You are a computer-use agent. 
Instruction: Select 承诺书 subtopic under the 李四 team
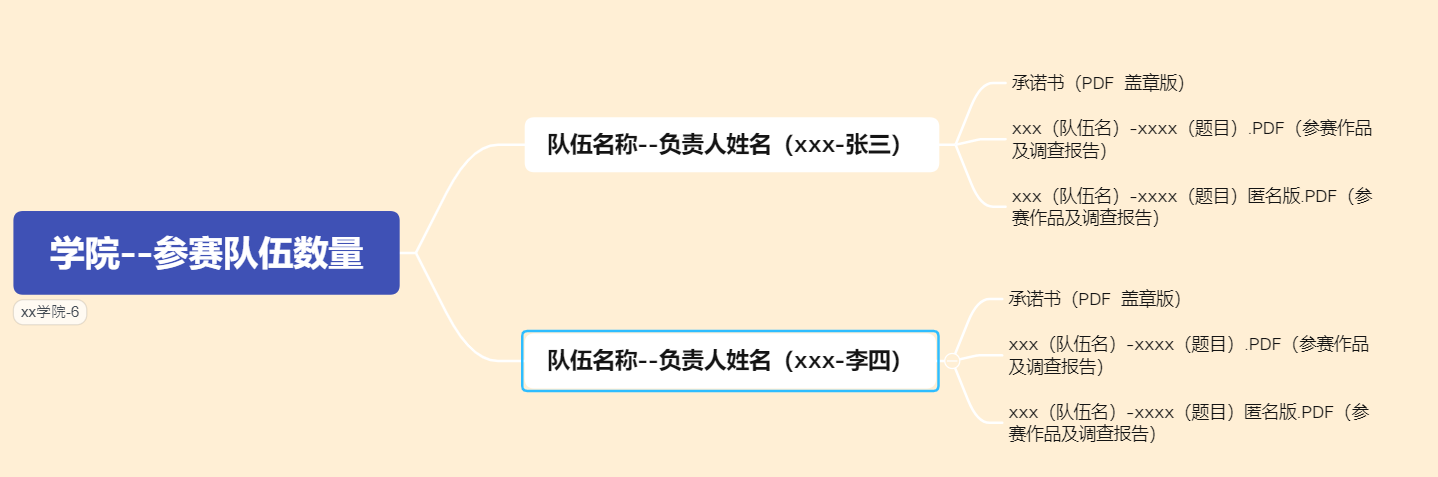[1095, 299]
